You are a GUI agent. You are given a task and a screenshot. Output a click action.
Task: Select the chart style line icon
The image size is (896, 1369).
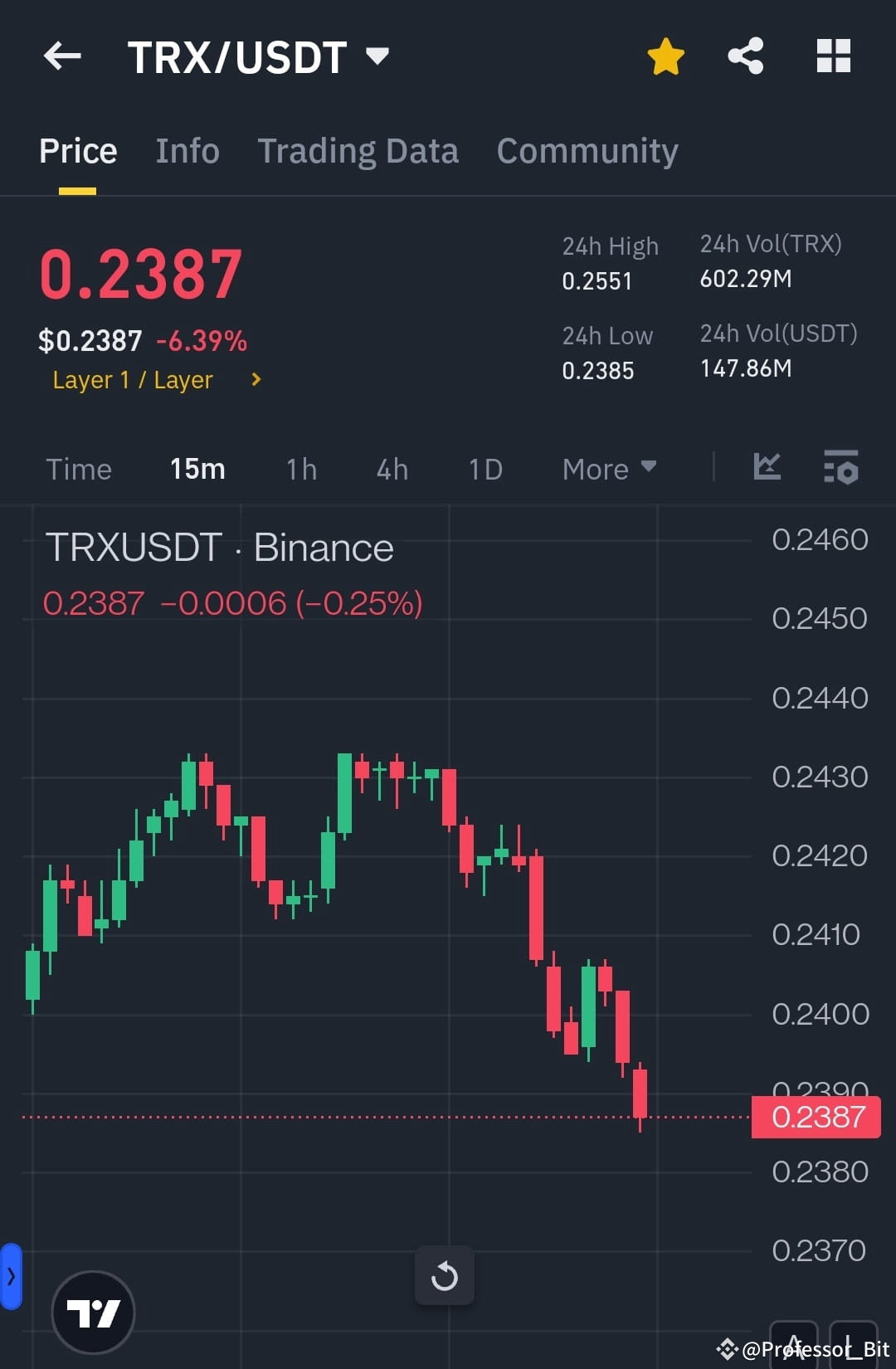coord(767,468)
